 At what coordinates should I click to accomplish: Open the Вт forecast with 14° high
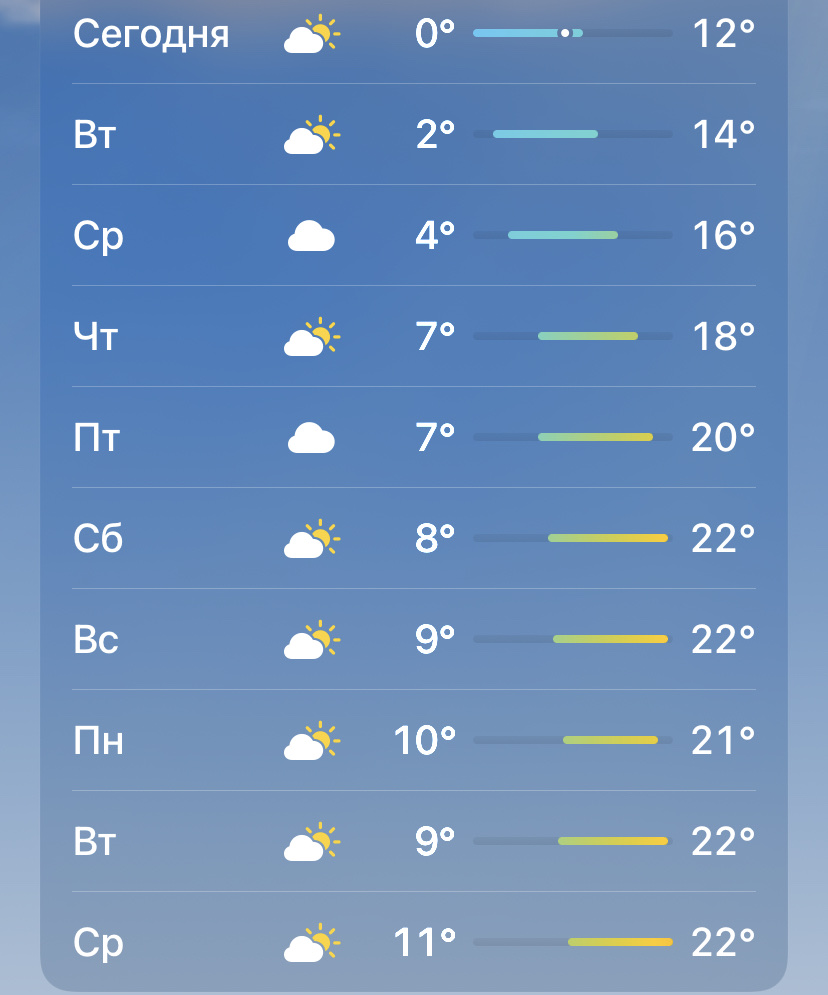(x=413, y=134)
